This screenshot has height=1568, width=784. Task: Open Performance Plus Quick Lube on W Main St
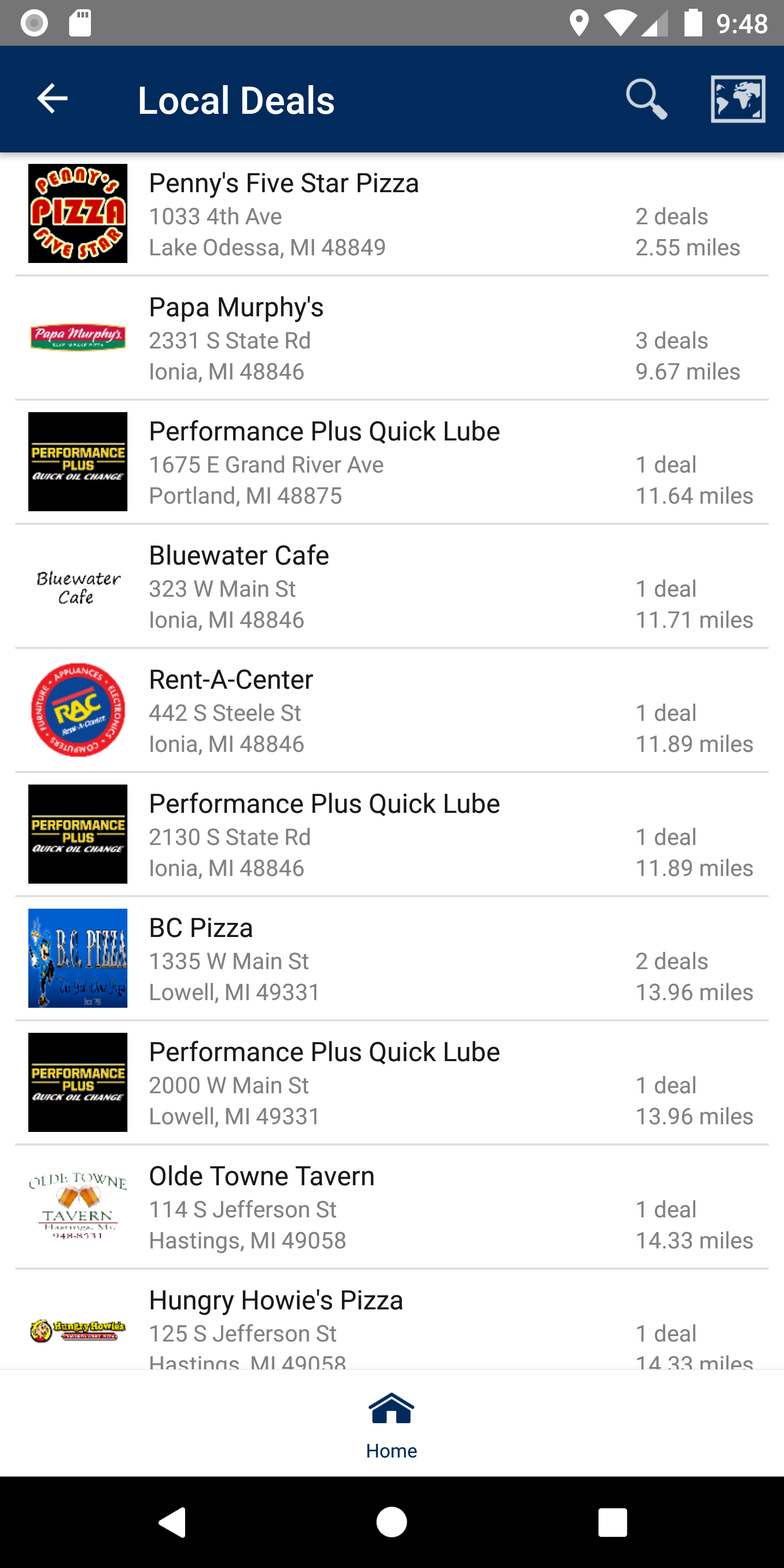(392, 1083)
